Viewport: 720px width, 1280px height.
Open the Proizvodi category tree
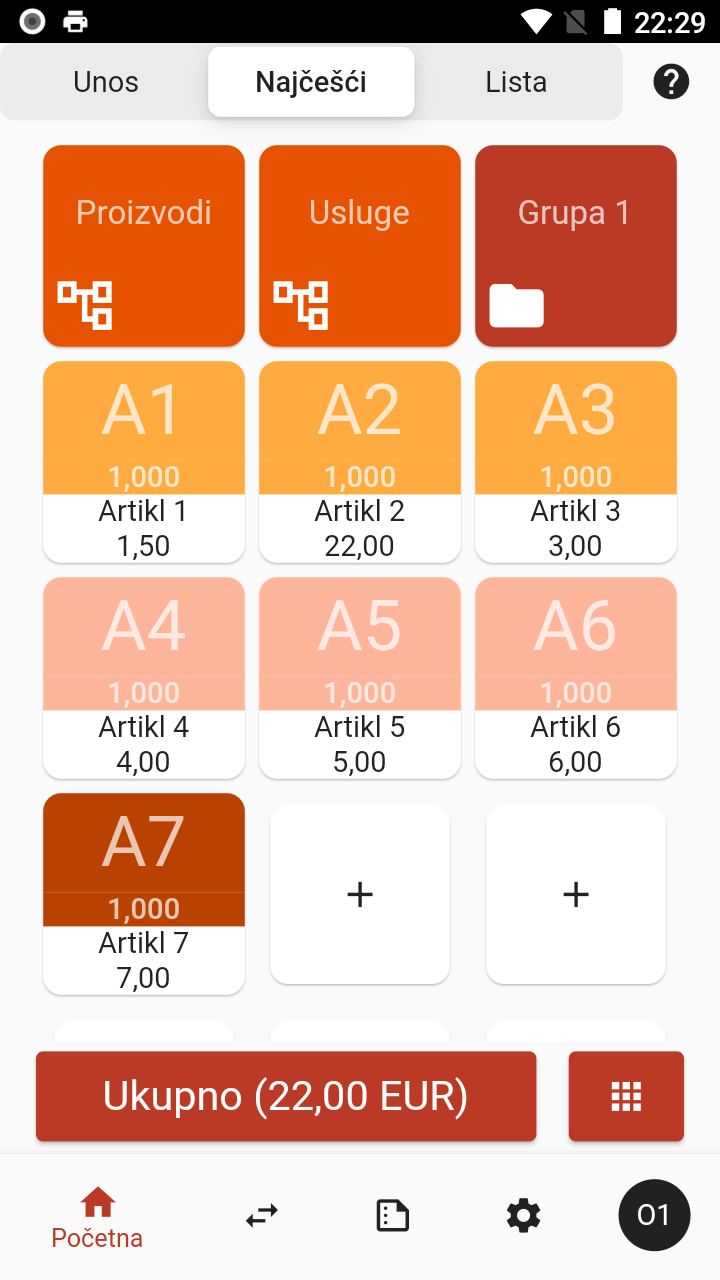(x=143, y=245)
